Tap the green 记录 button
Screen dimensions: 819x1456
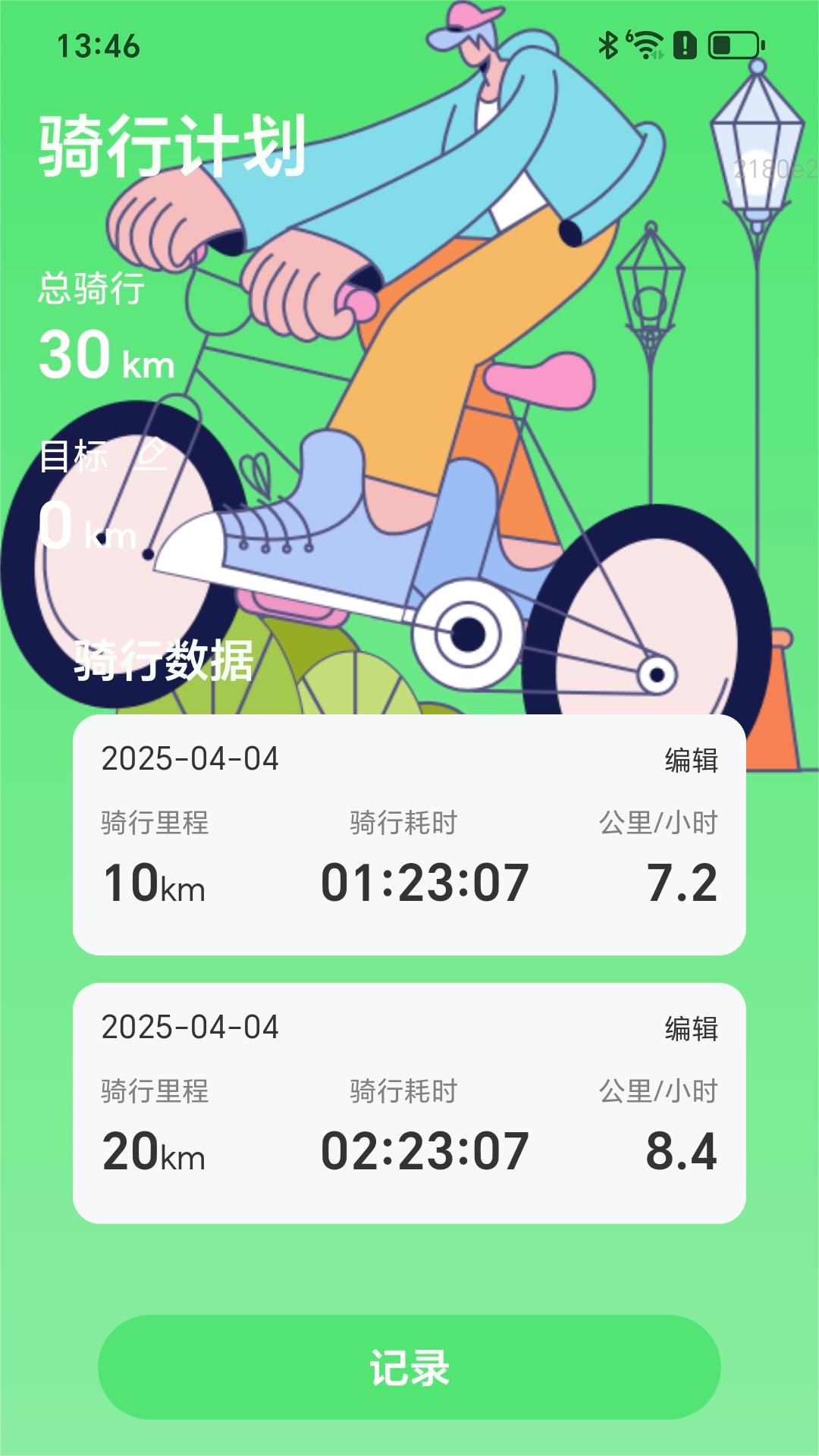(x=409, y=1367)
